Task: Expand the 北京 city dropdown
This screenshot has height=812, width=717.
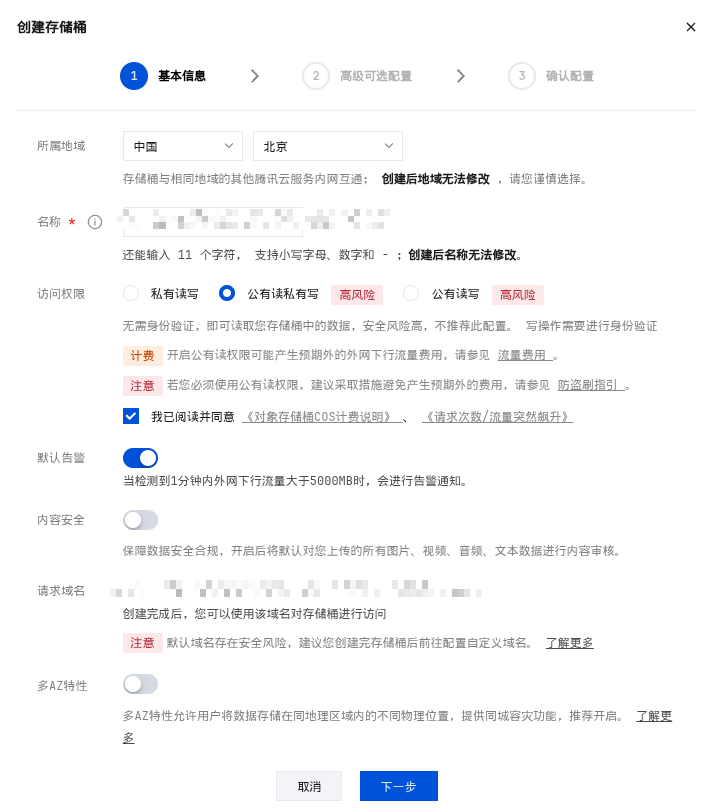Action: (327, 146)
